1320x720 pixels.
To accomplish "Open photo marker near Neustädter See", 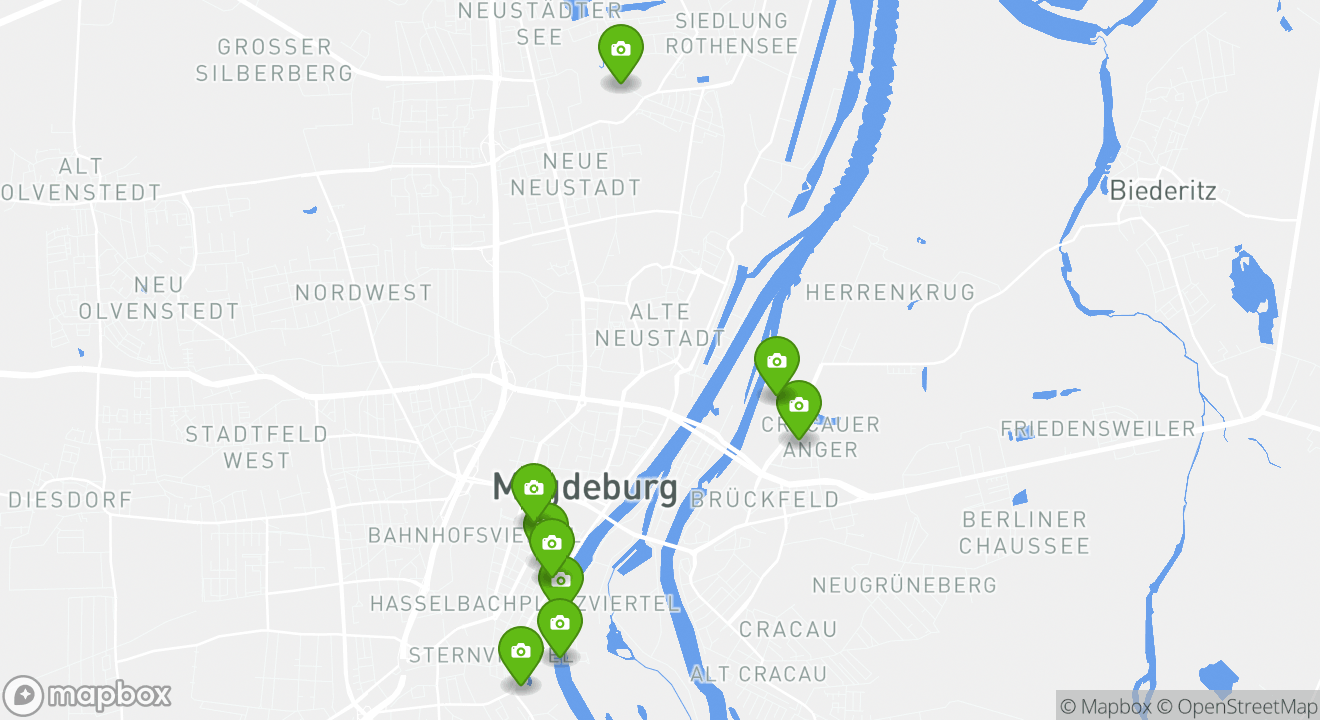I will (x=620, y=50).
